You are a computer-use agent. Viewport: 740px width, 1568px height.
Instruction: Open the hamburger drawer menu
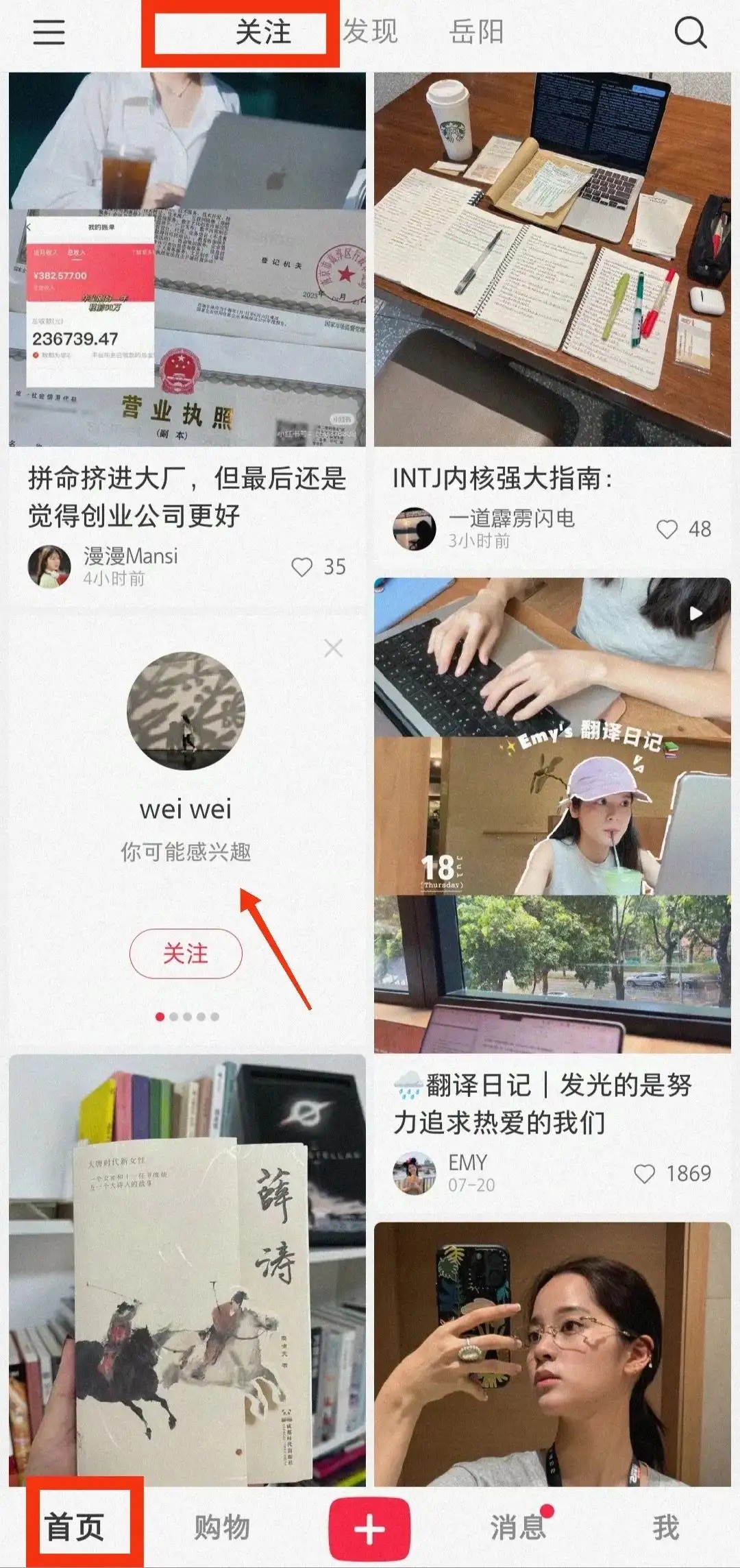click(49, 32)
